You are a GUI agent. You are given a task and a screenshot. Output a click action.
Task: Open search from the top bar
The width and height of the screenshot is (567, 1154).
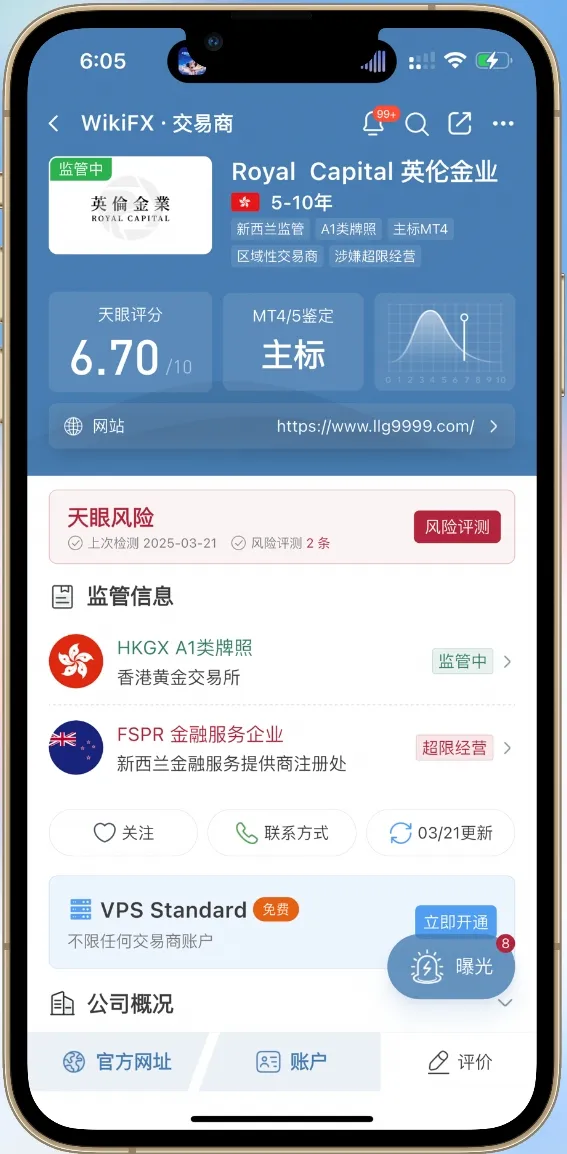point(417,124)
